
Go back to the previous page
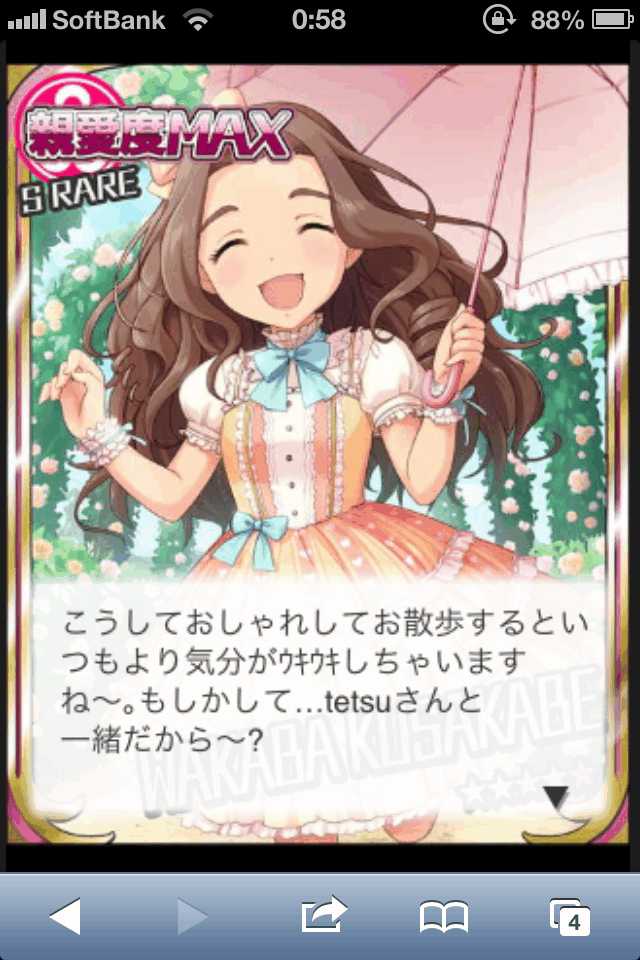point(65,916)
